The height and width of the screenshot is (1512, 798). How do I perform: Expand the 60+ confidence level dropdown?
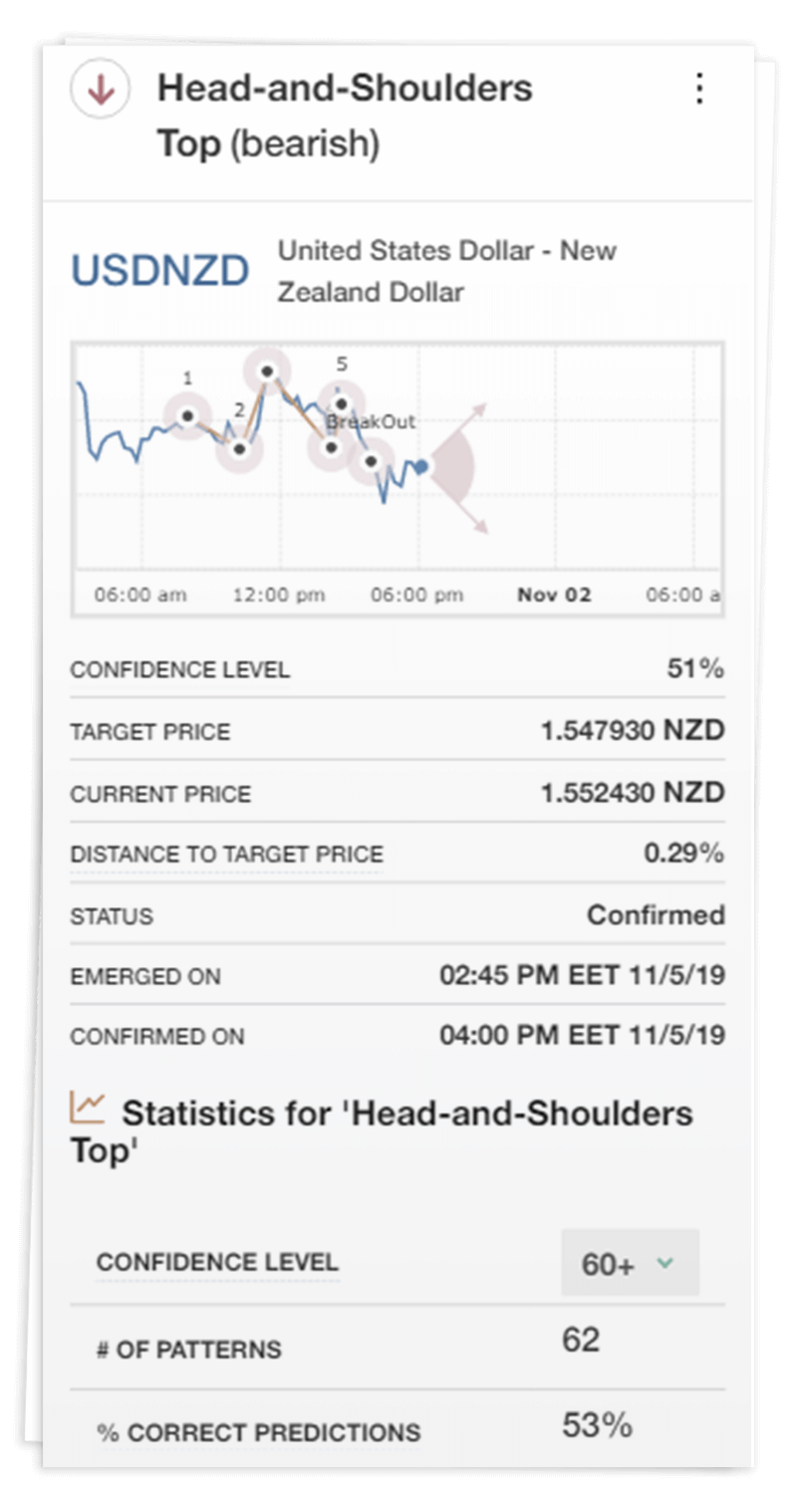(x=630, y=1264)
